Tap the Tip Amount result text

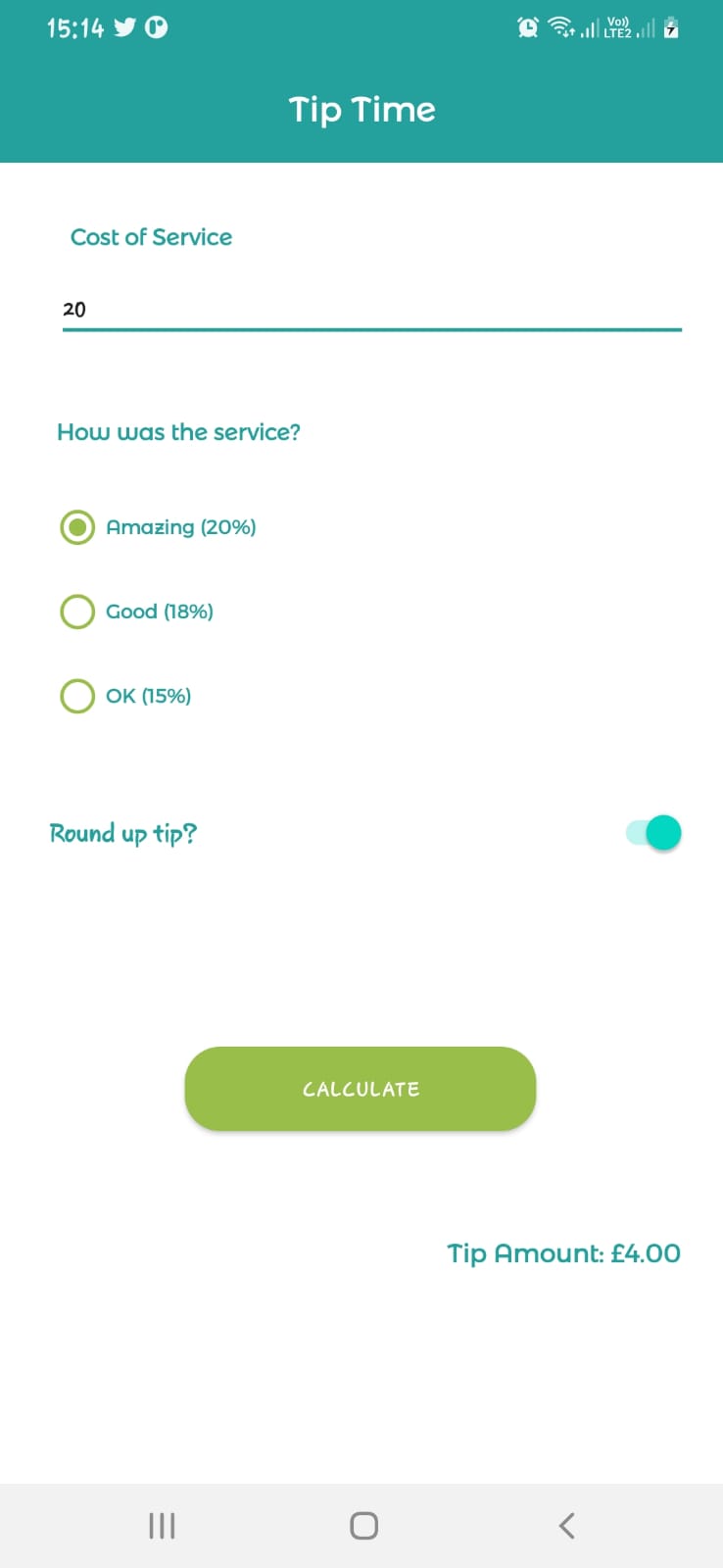click(x=563, y=1252)
